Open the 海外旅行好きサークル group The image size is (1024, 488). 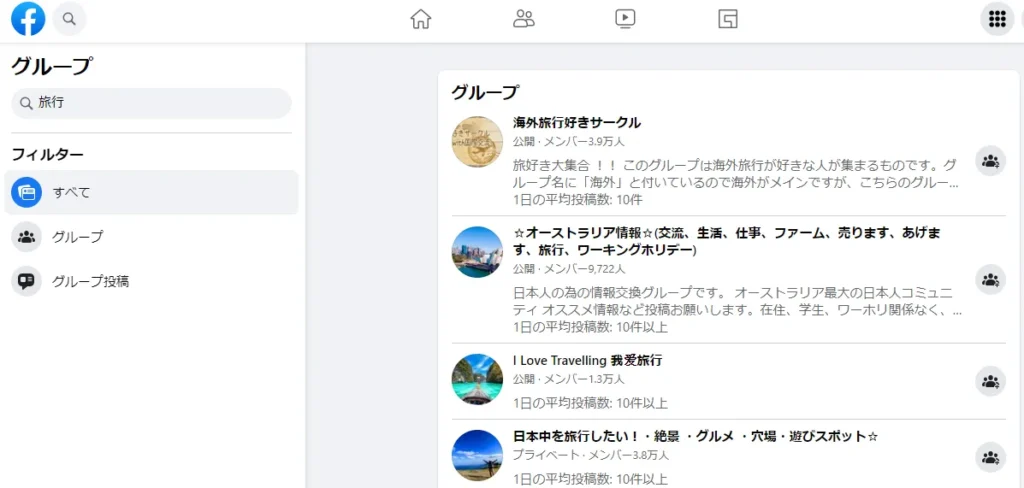pyautogui.click(x=577, y=123)
